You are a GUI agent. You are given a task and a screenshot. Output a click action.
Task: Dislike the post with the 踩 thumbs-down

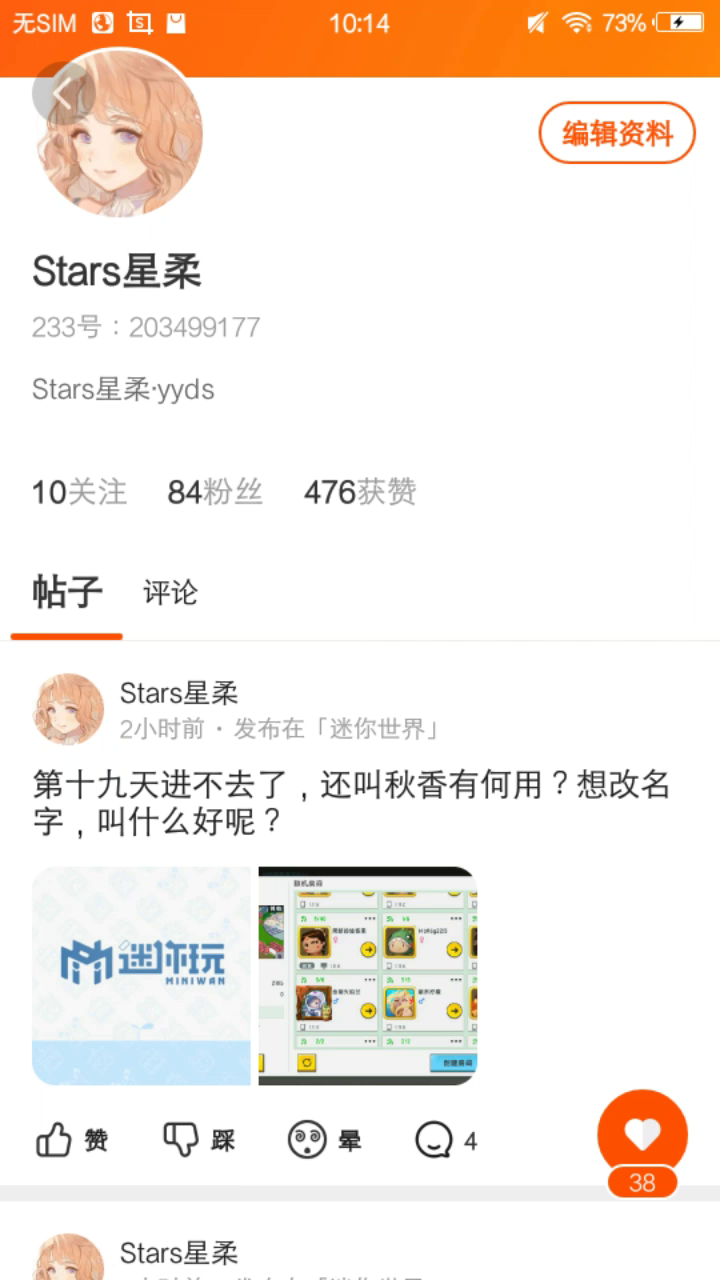[199, 1140]
